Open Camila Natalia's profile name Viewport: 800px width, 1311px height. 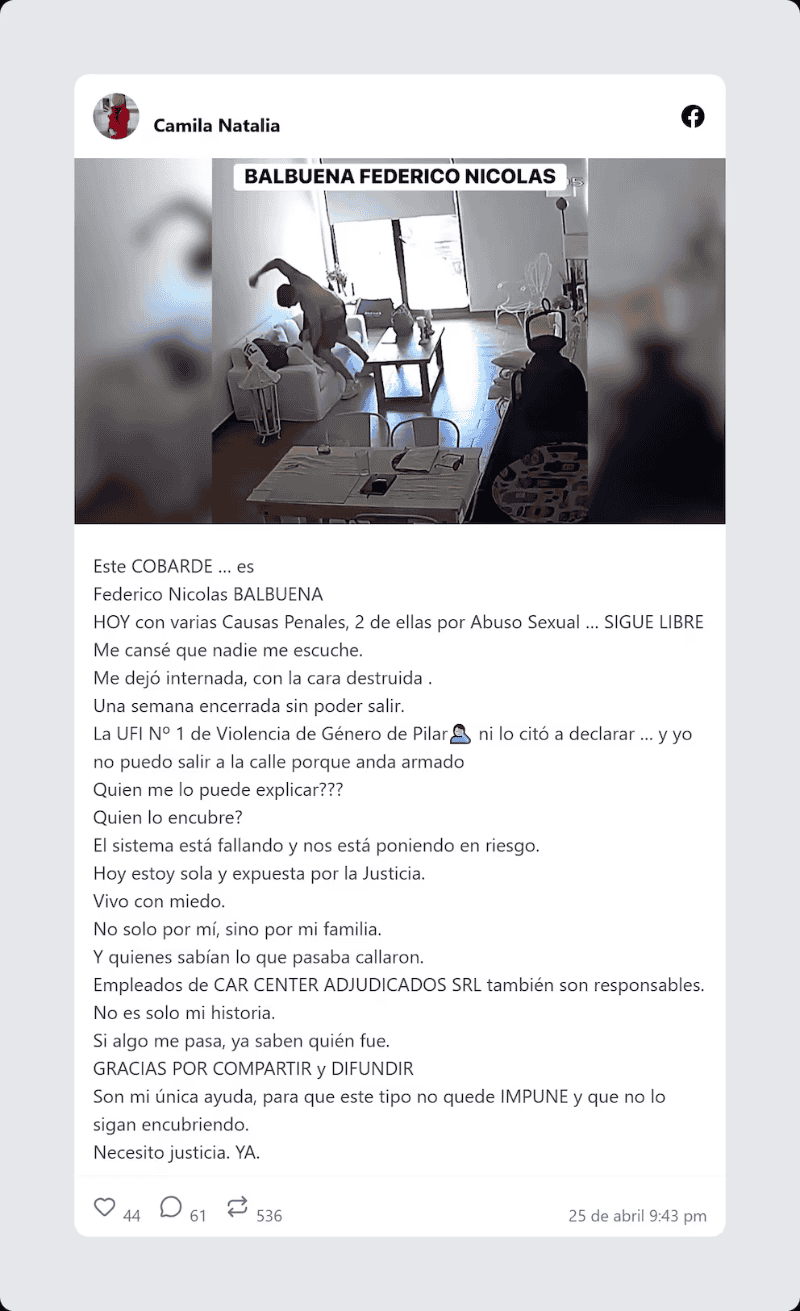pyautogui.click(x=217, y=125)
